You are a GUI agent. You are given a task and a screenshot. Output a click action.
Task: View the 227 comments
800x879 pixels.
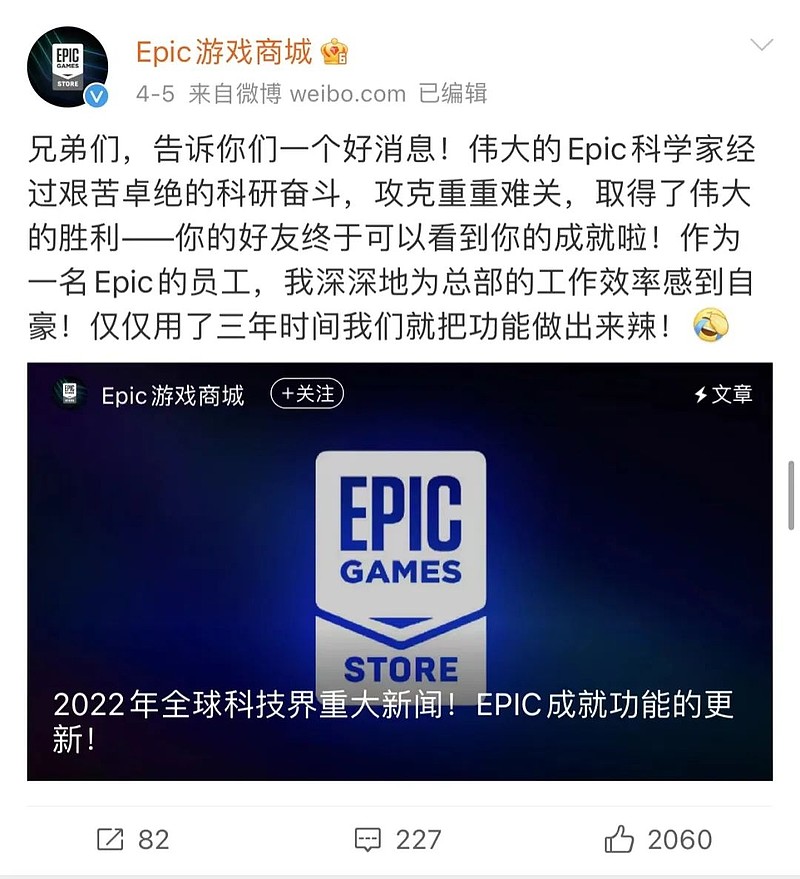(399, 839)
